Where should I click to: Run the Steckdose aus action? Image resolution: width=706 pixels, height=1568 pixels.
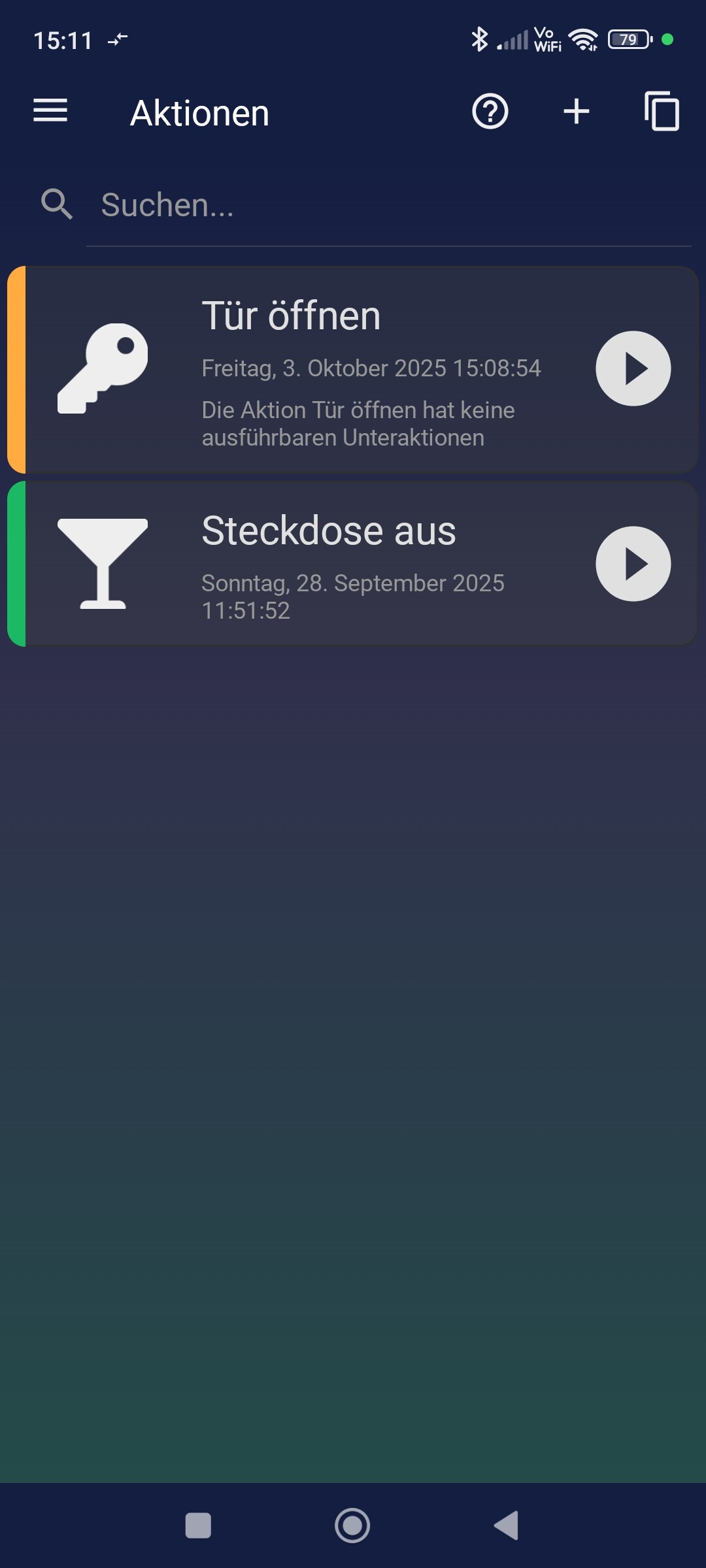pyautogui.click(x=633, y=564)
